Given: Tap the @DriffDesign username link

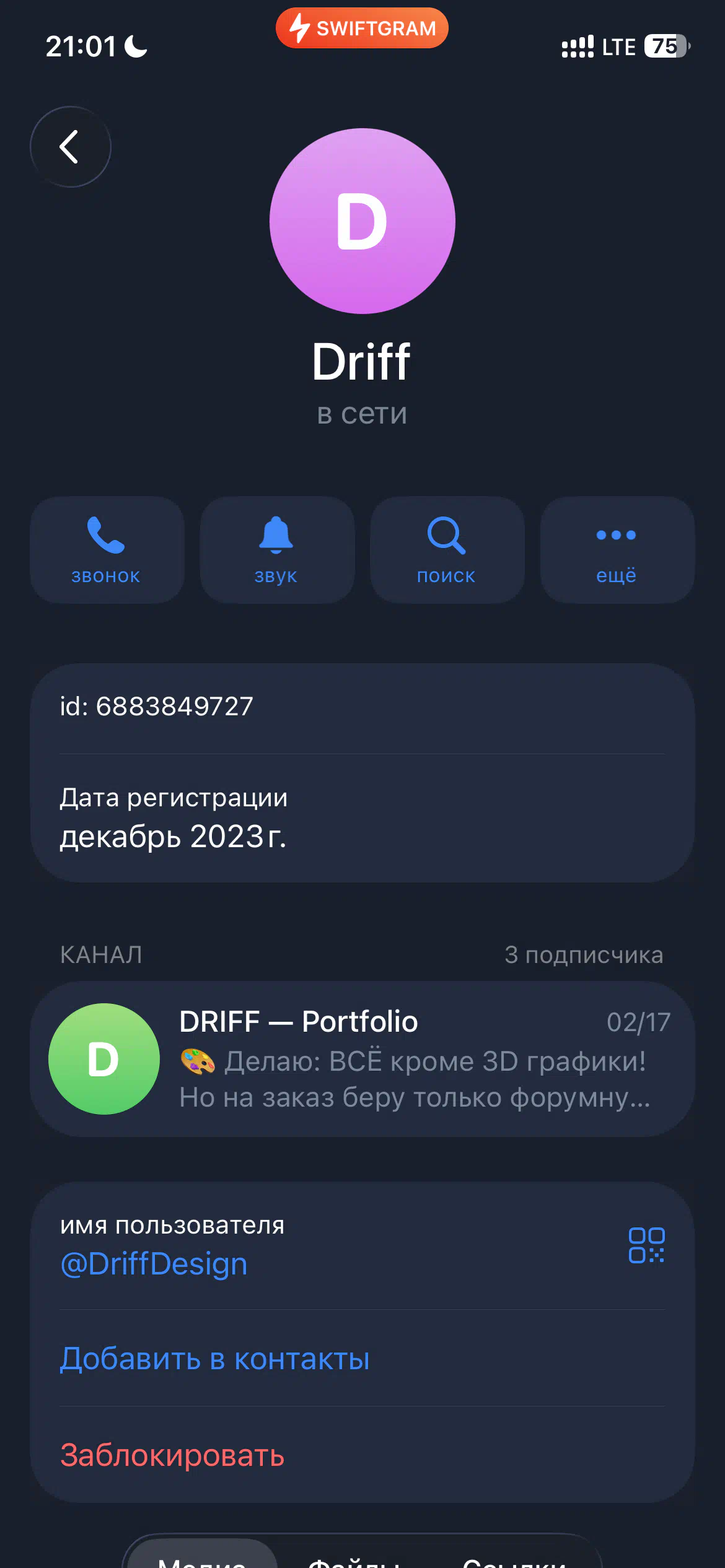Looking at the screenshot, I should click(x=154, y=1264).
